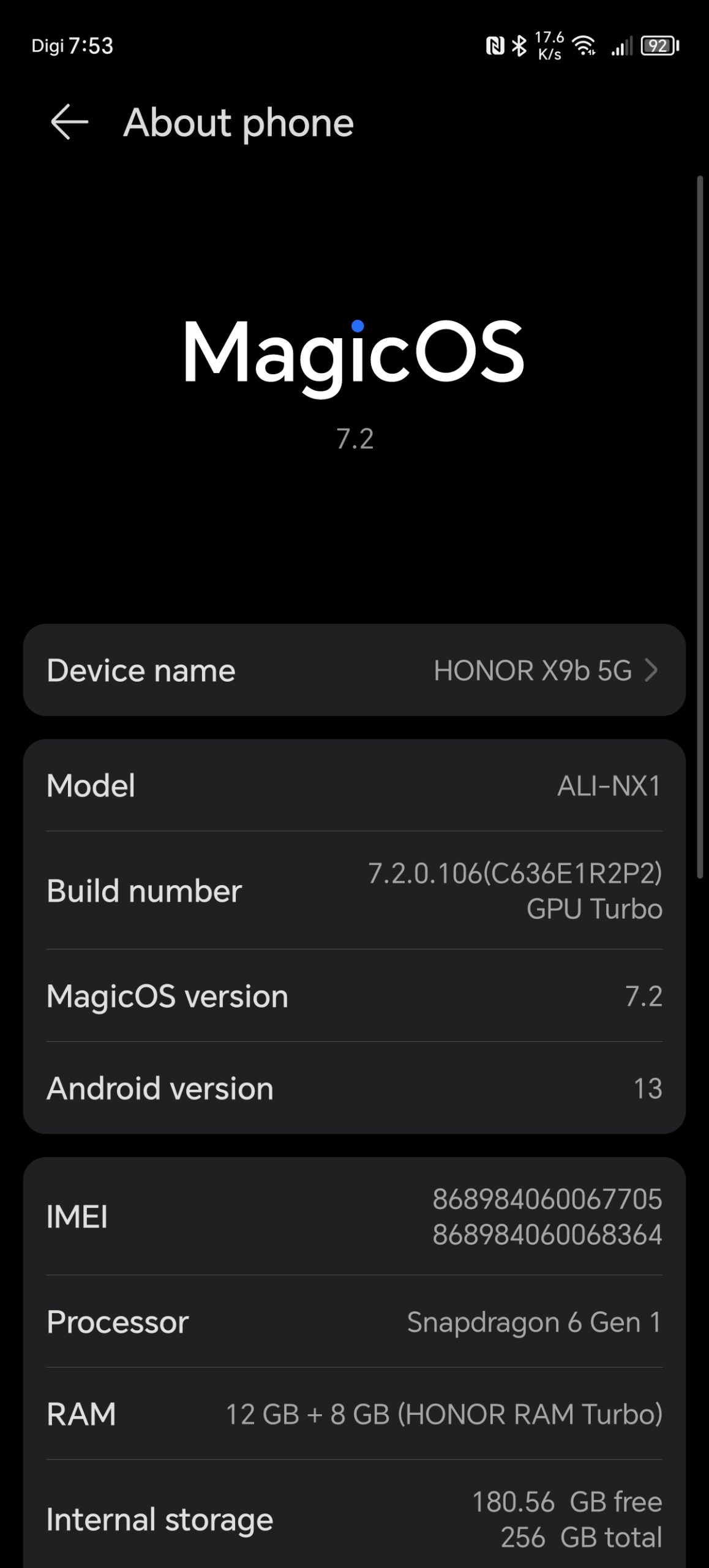Open the Internal storage row
709x1568 pixels.
(x=354, y=1519)
